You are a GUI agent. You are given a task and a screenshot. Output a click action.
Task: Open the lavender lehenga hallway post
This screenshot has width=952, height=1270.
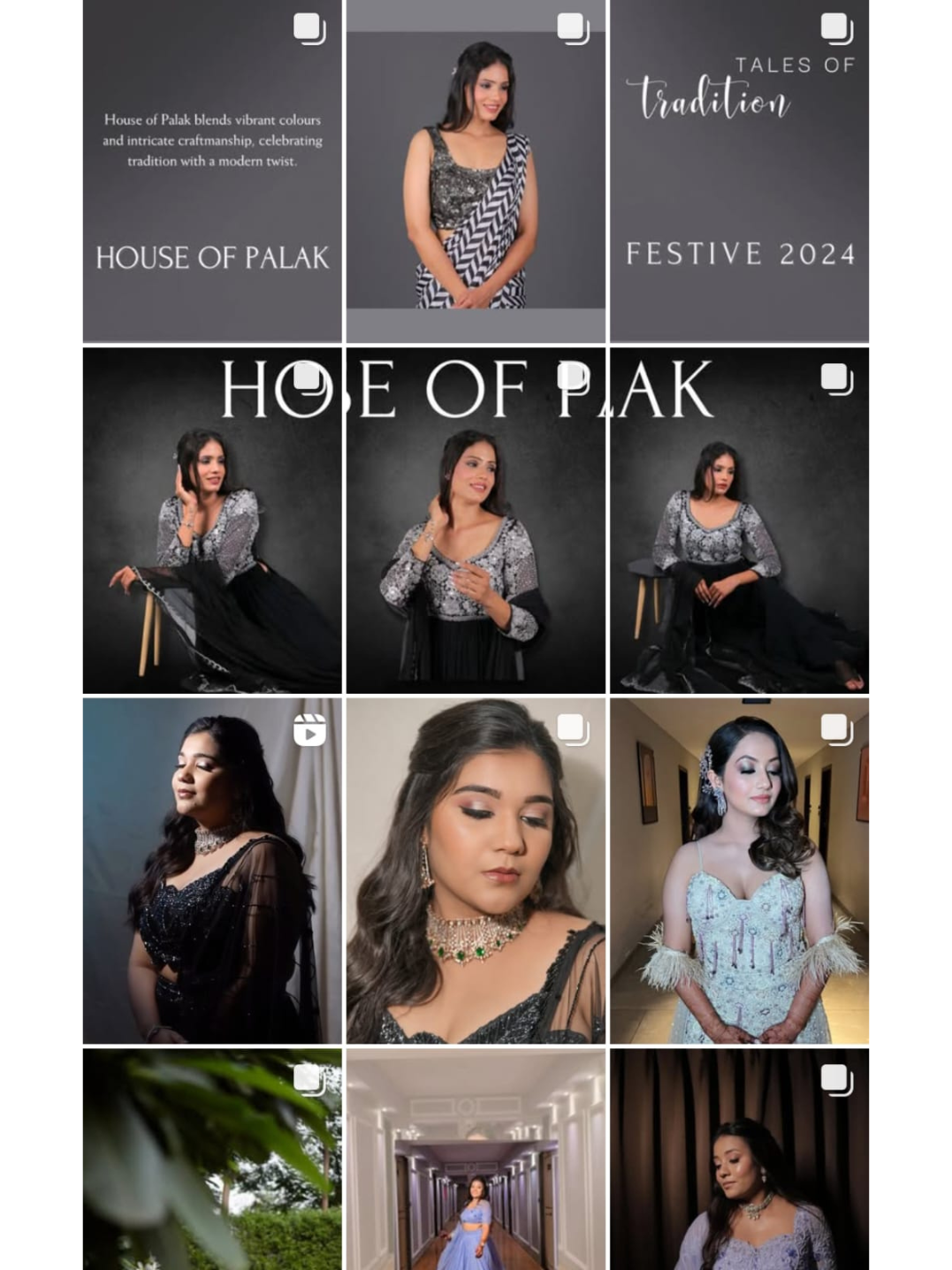click(476, 1160)
